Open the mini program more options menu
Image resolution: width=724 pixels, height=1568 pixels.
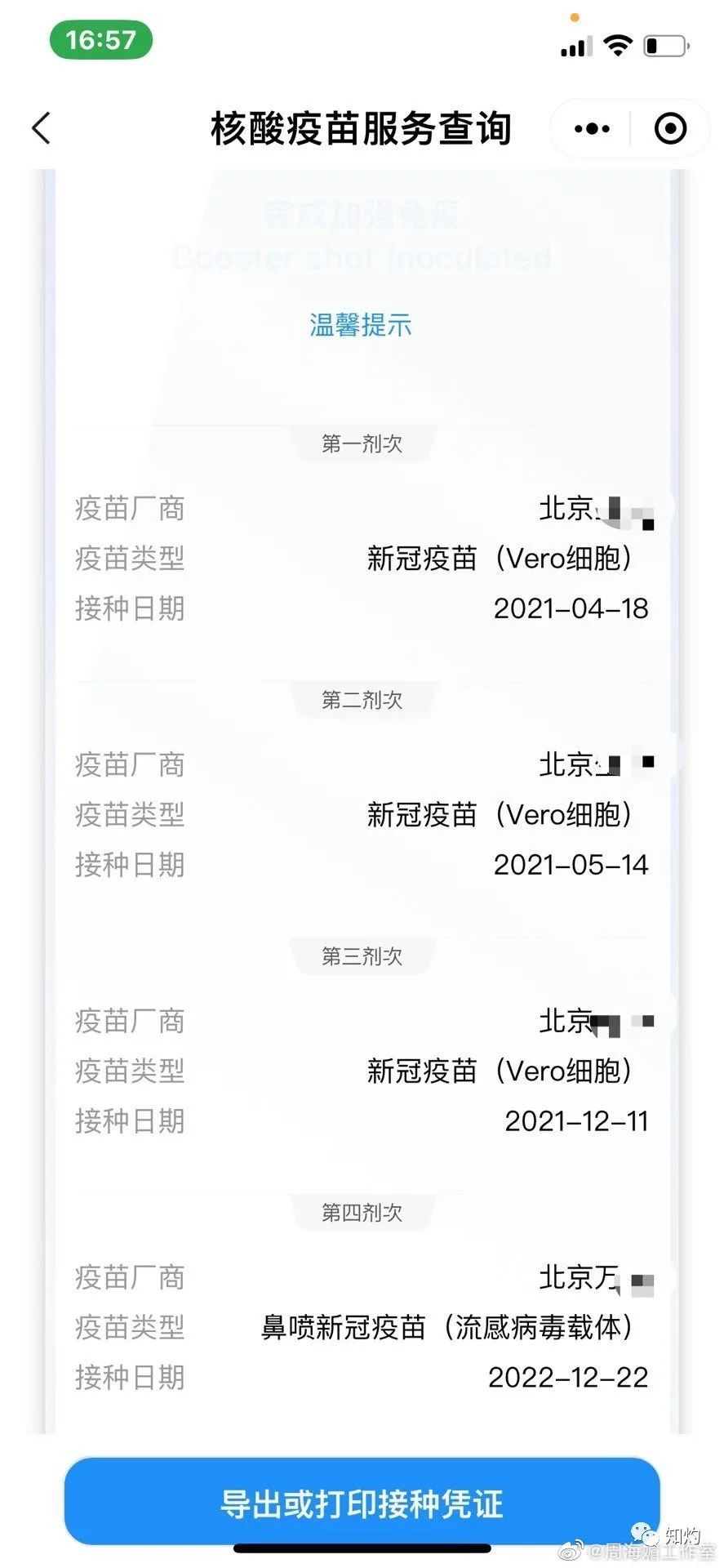click(x=592, y=128)
